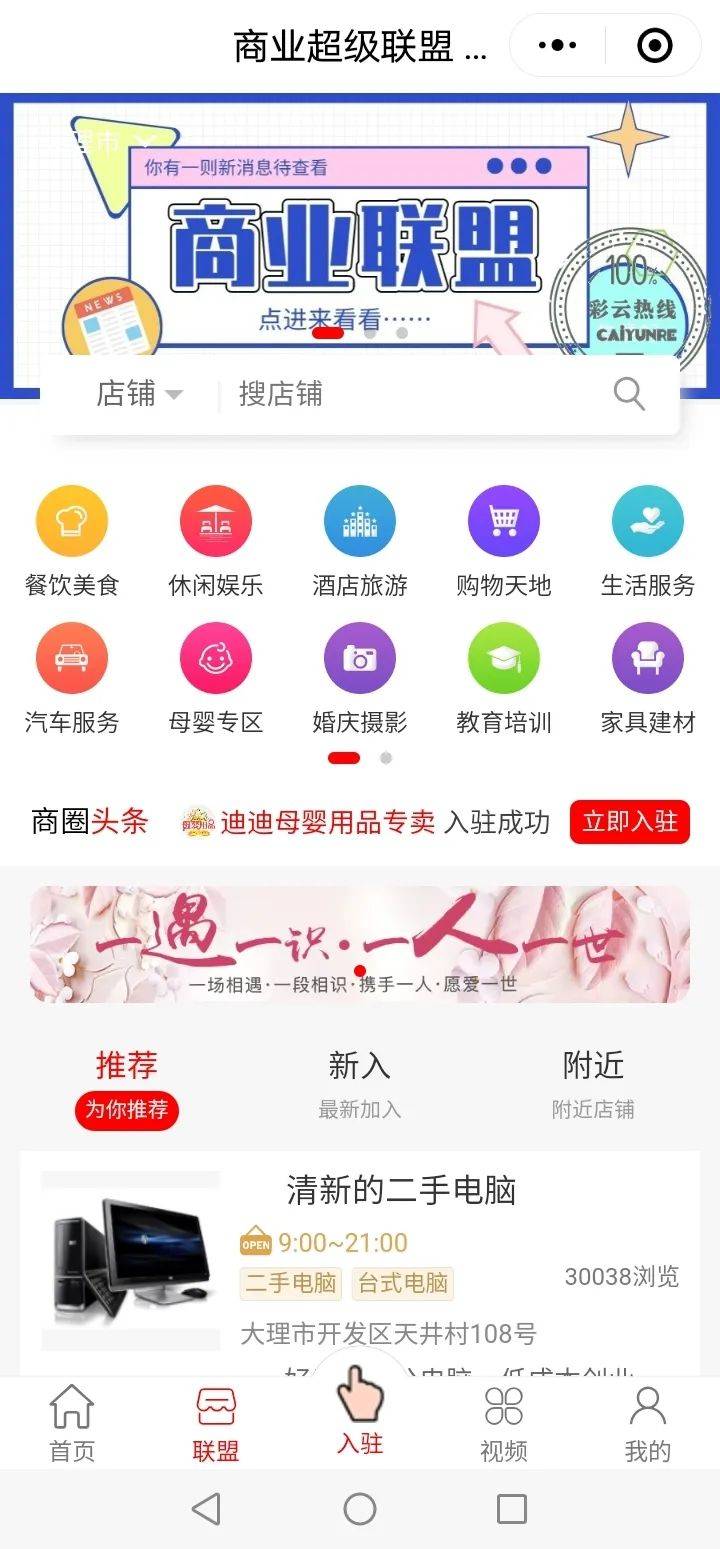Image resolution: width=720 pixels, height=1549 pixels.
Task: Open the 我的 profile tab
Action: pyautogui.click(x=648, y=1424)
